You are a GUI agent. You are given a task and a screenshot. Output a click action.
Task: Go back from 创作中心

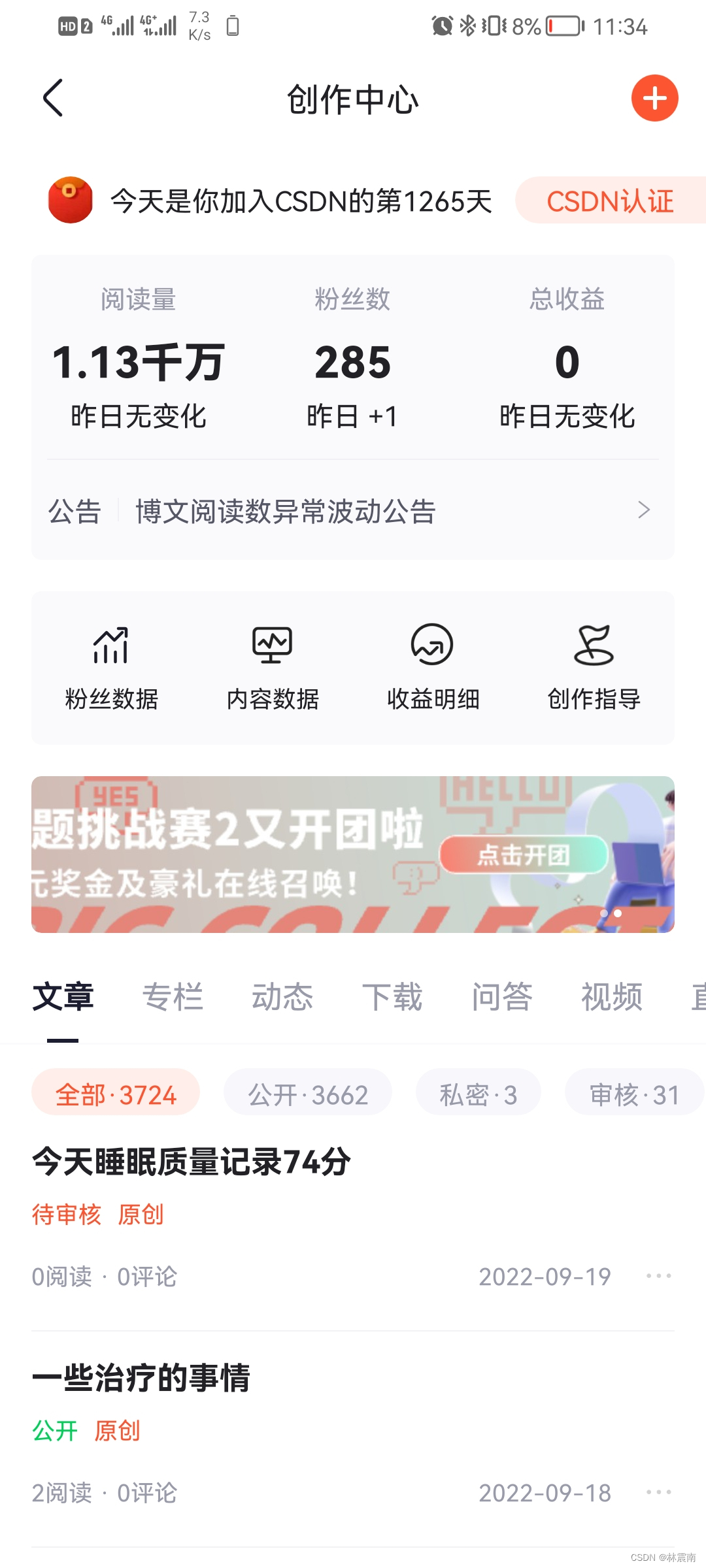pos(53,98)
